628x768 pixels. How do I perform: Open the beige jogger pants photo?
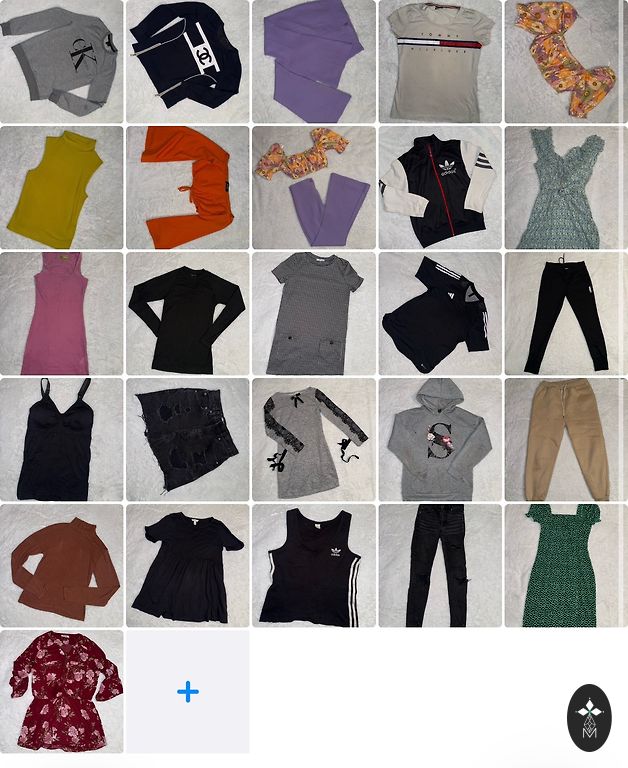click(x=566, y=440)
